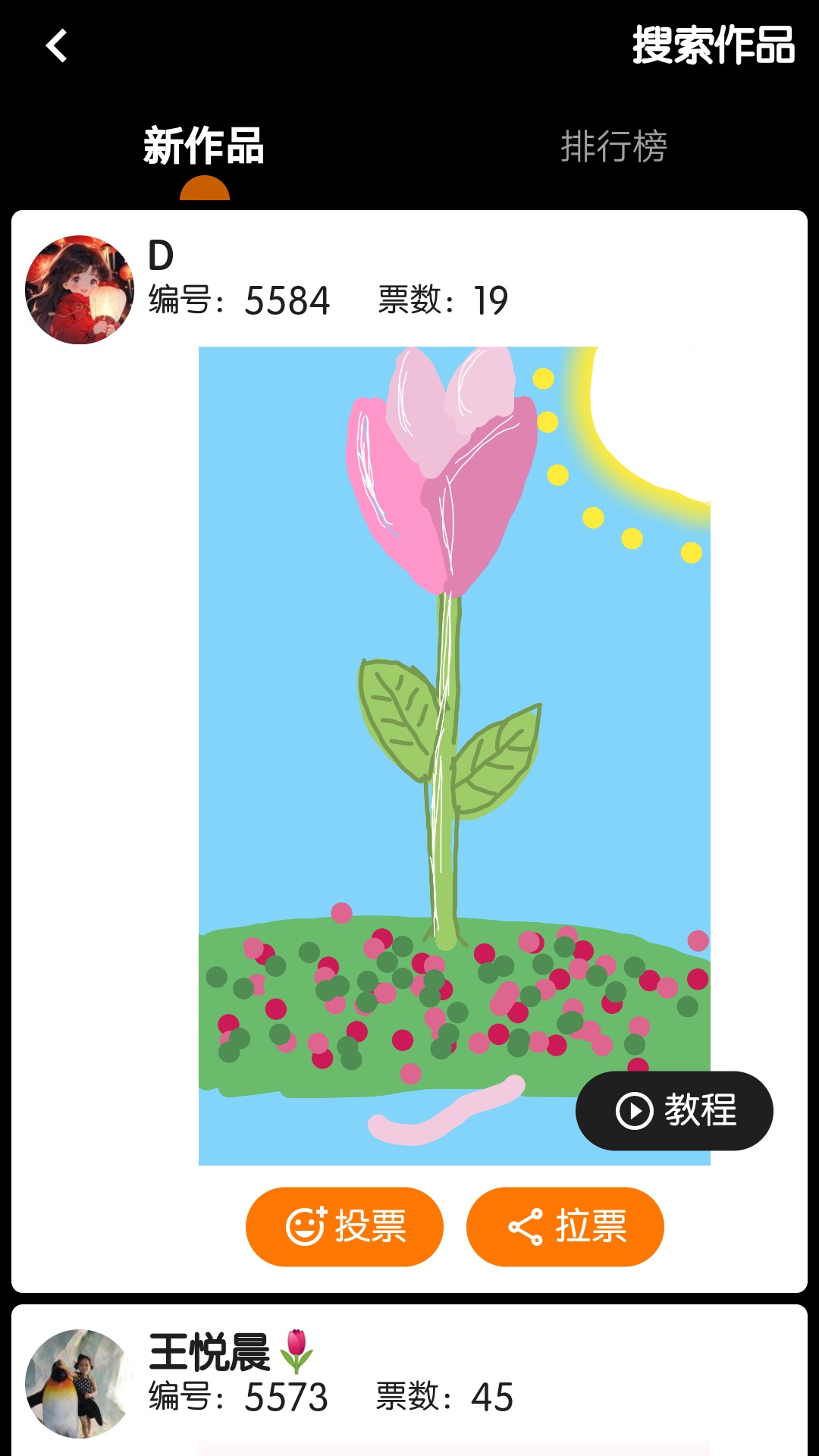Open D's profile avatar
Viewport: 819px width, 1456px height.
click(80, 290)
